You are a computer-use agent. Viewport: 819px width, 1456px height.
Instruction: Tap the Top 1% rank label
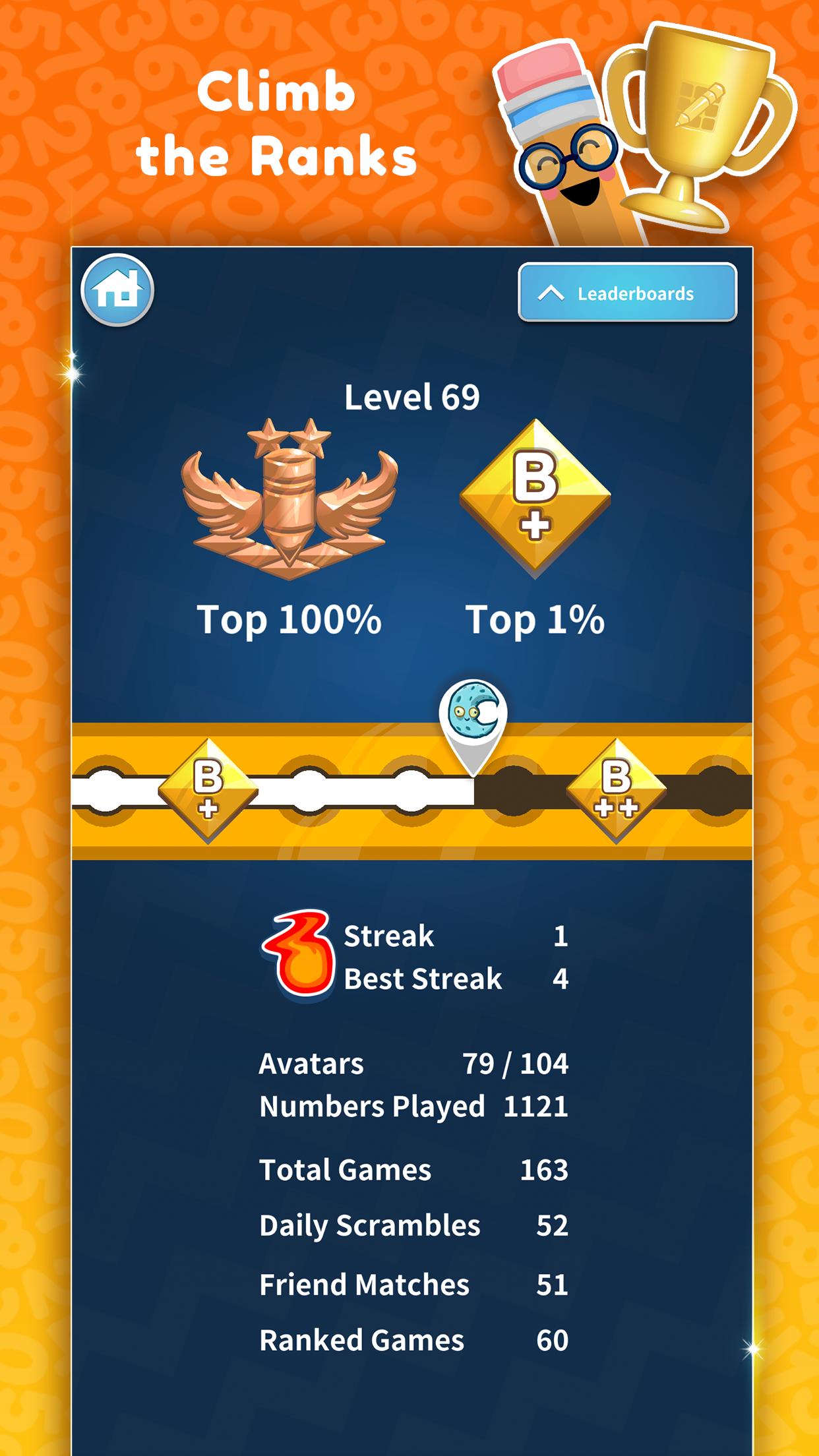tap(537, 619)
